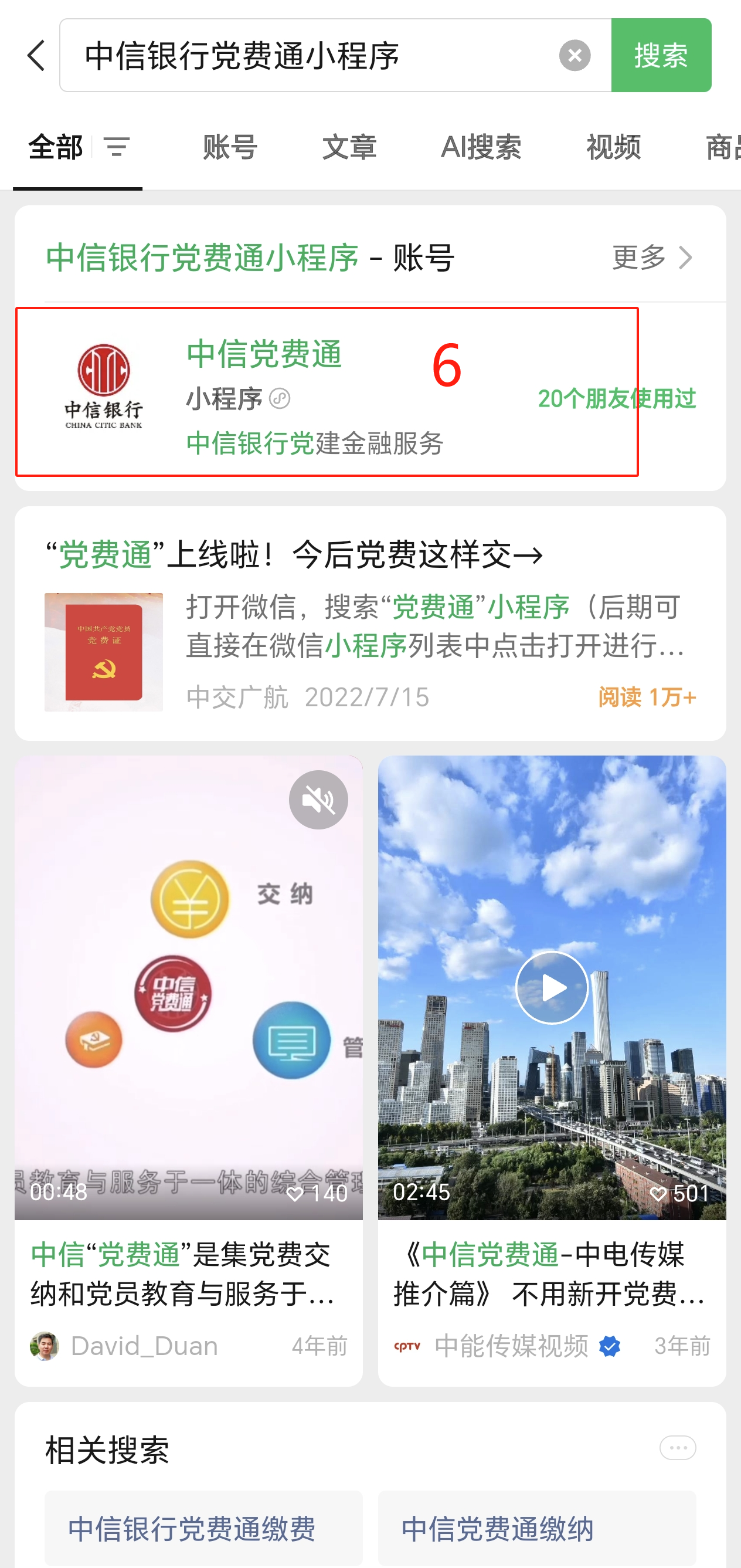Open the related-search overflow menu
Screen dimensions: 741x1568
click(677, 1448)
